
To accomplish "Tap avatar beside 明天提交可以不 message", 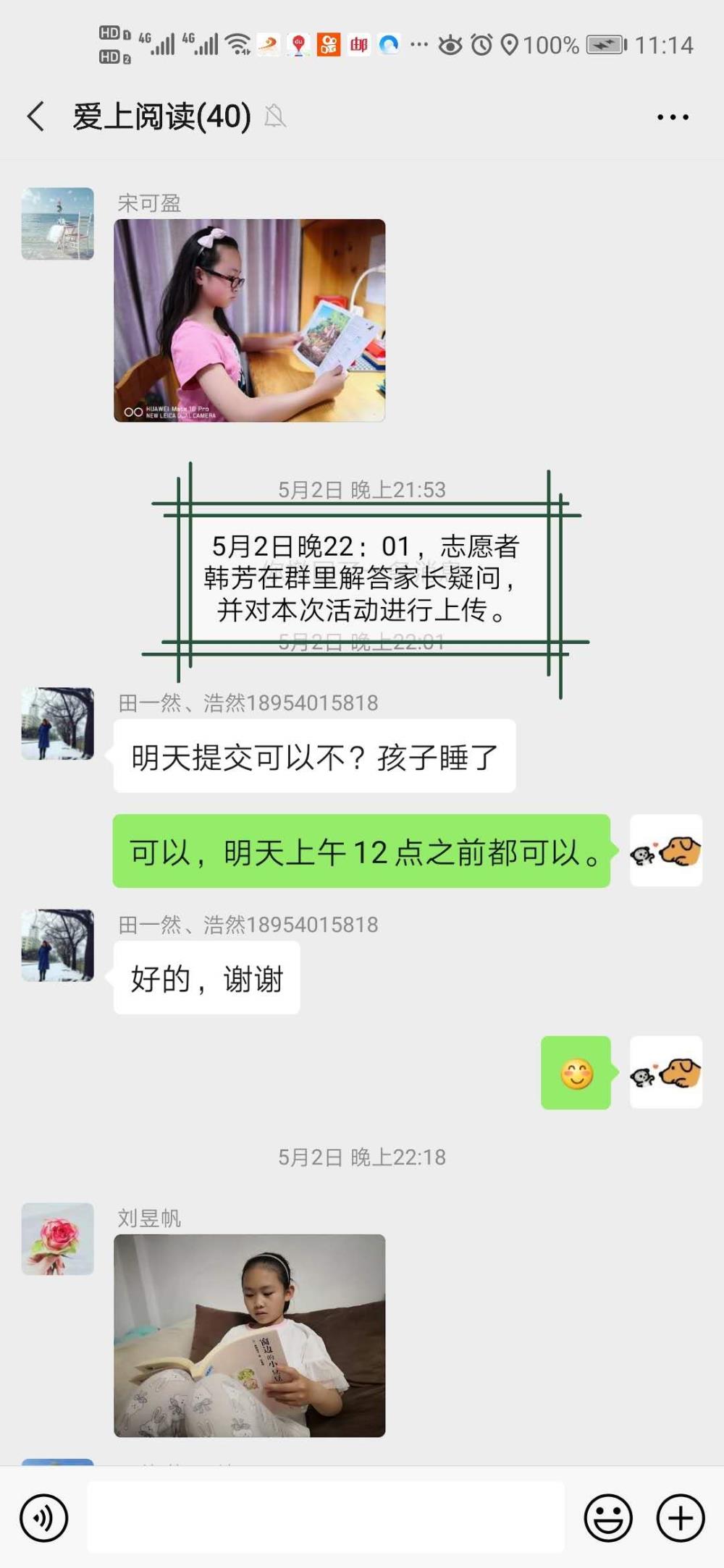I will click(58, 724).
